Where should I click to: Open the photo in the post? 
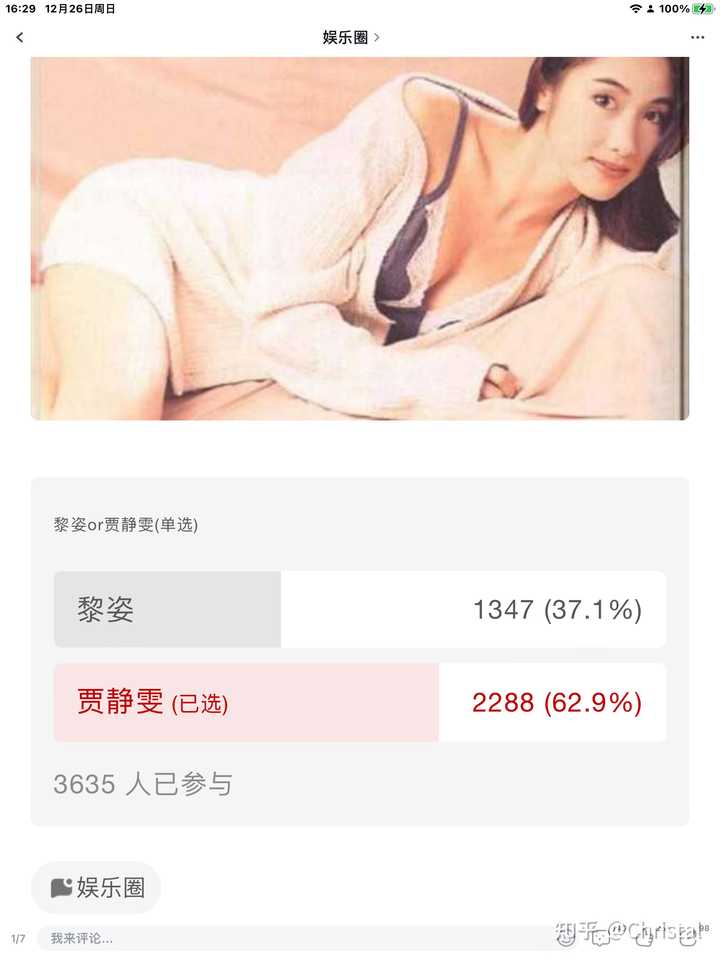(x=360, y=238)
